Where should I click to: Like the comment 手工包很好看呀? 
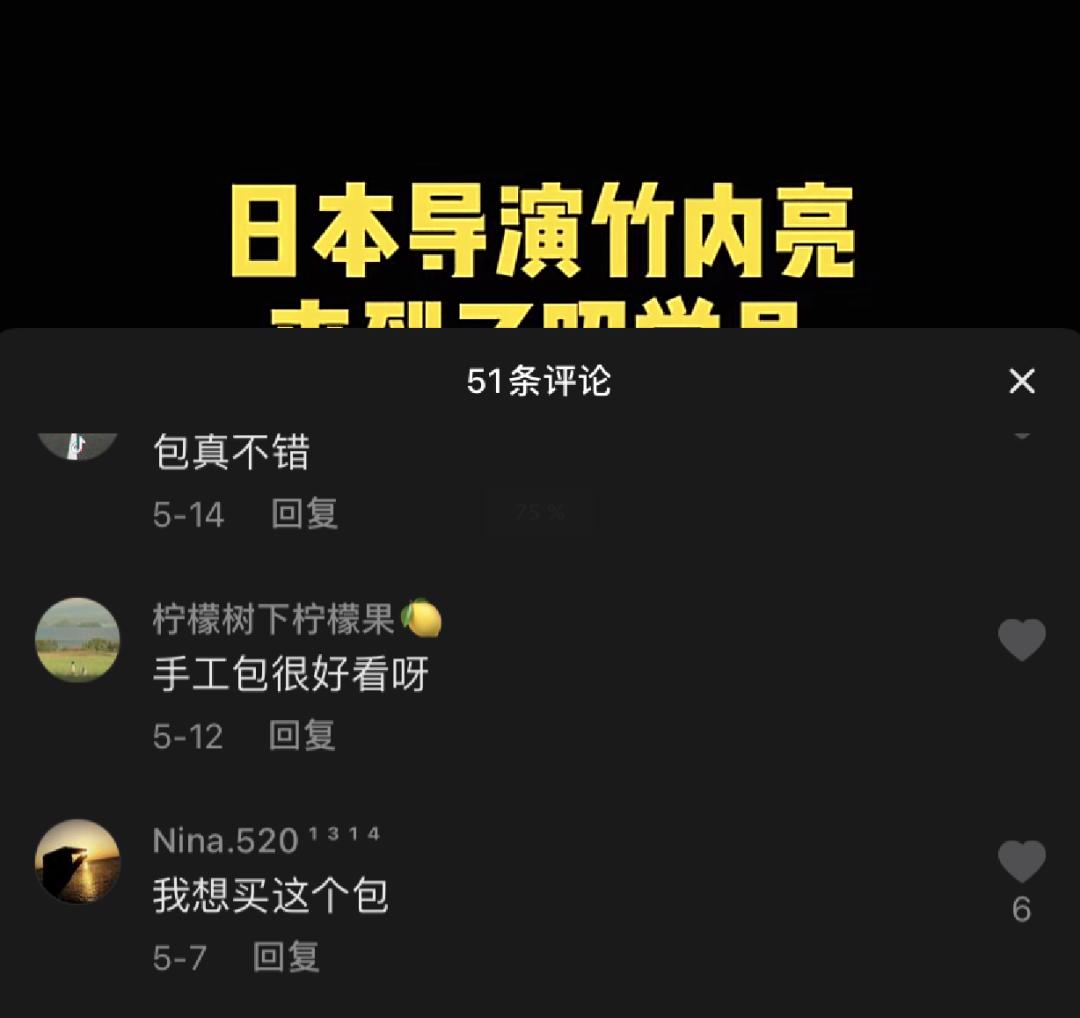1021,640
